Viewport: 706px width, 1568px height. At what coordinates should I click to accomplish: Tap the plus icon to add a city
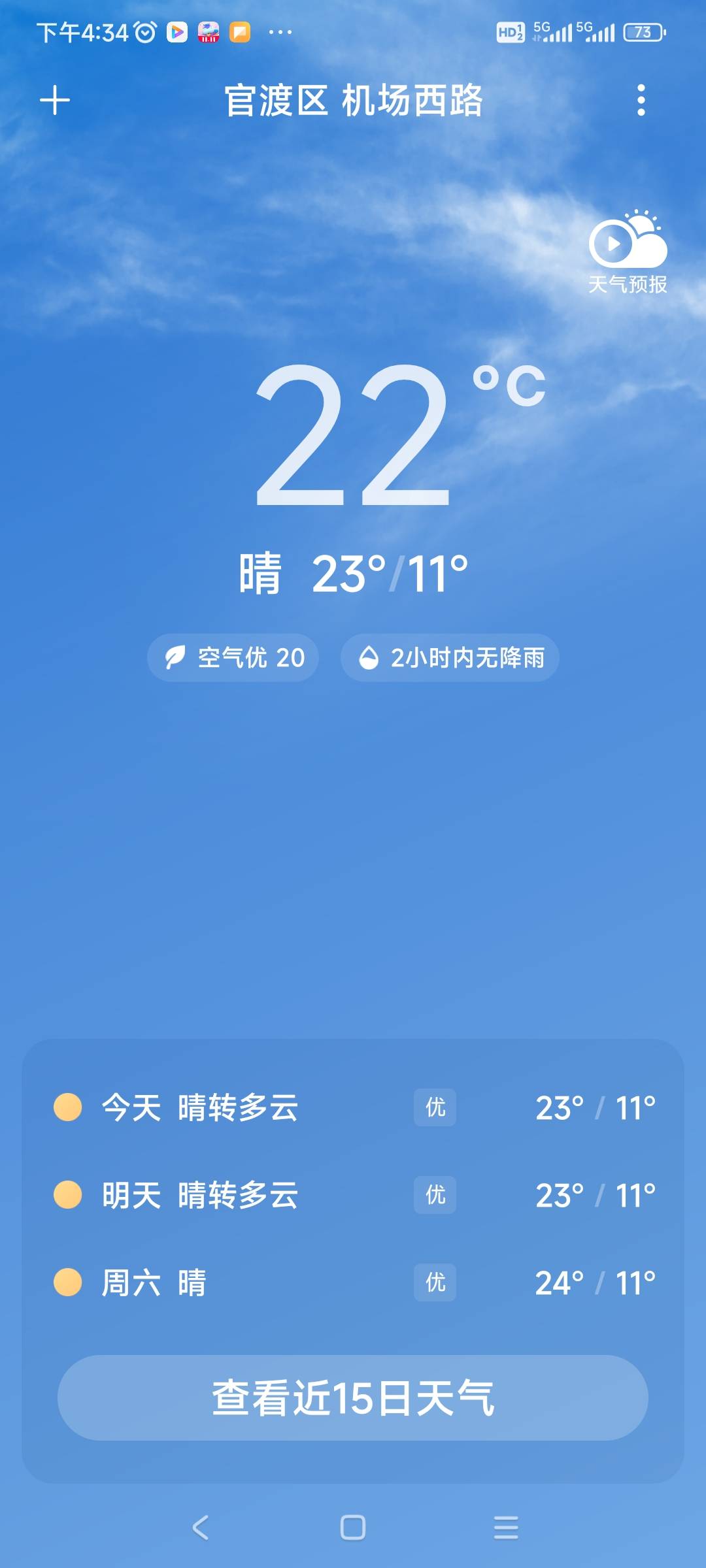[55, 99]
